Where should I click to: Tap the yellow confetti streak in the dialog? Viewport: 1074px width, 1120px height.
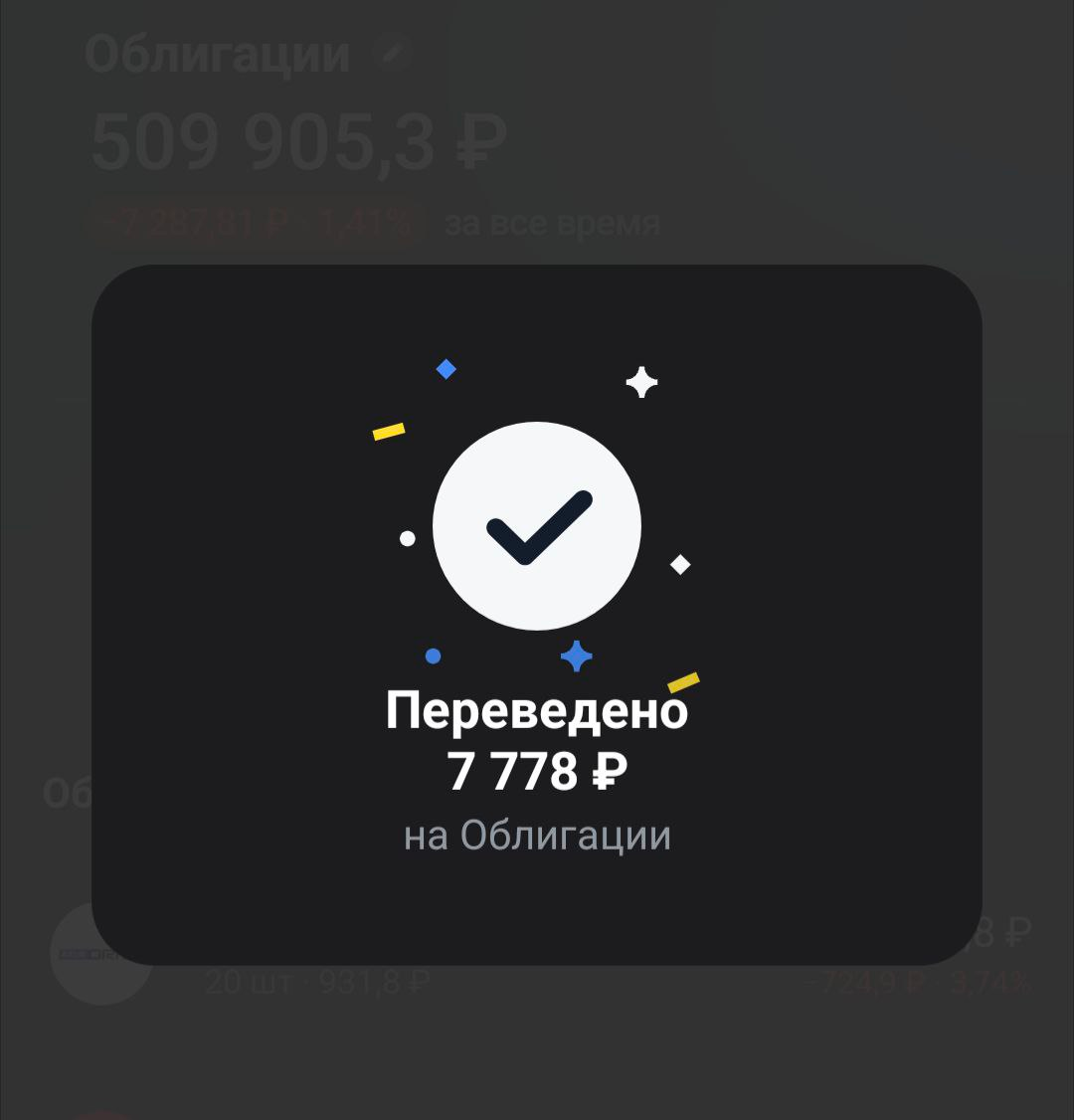[388, 431]
